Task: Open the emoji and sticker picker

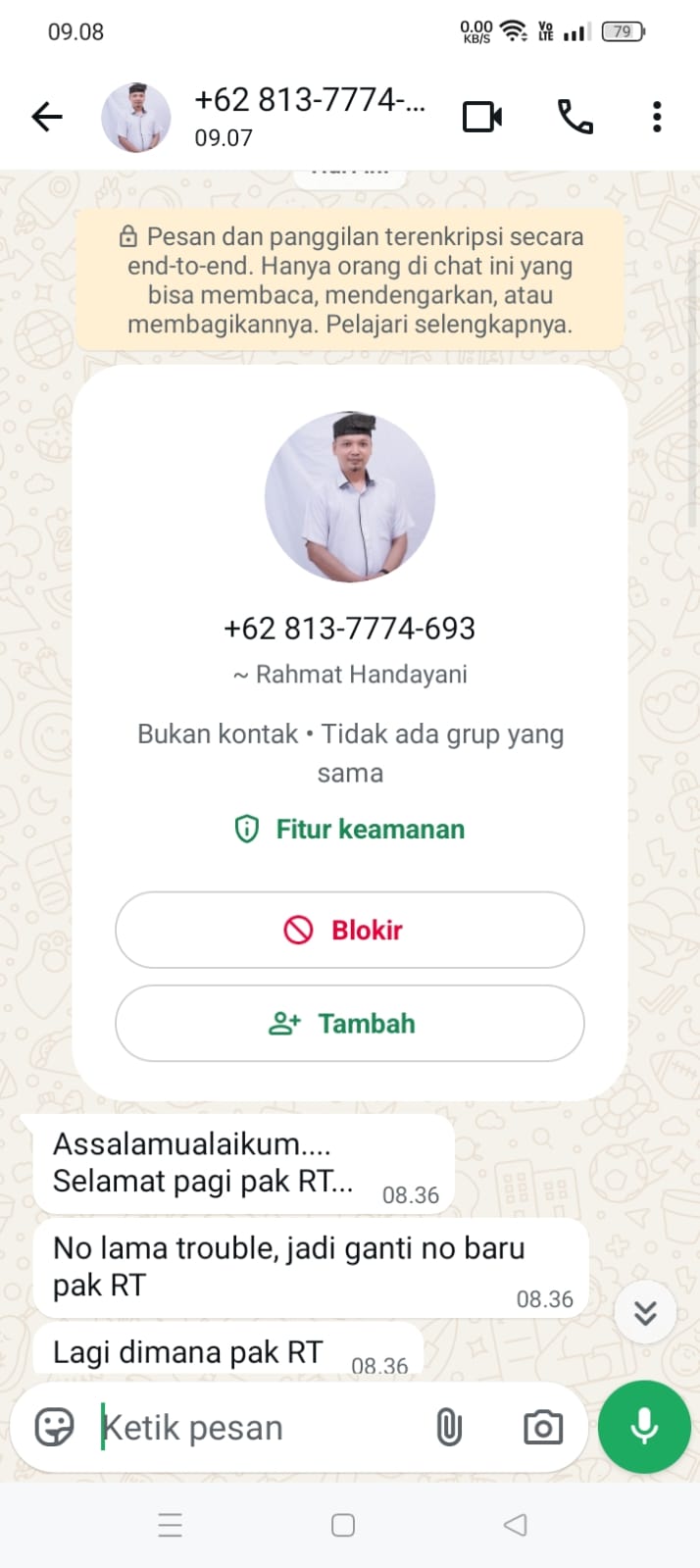Action: pyautogui.click(x=55, y=1428)
